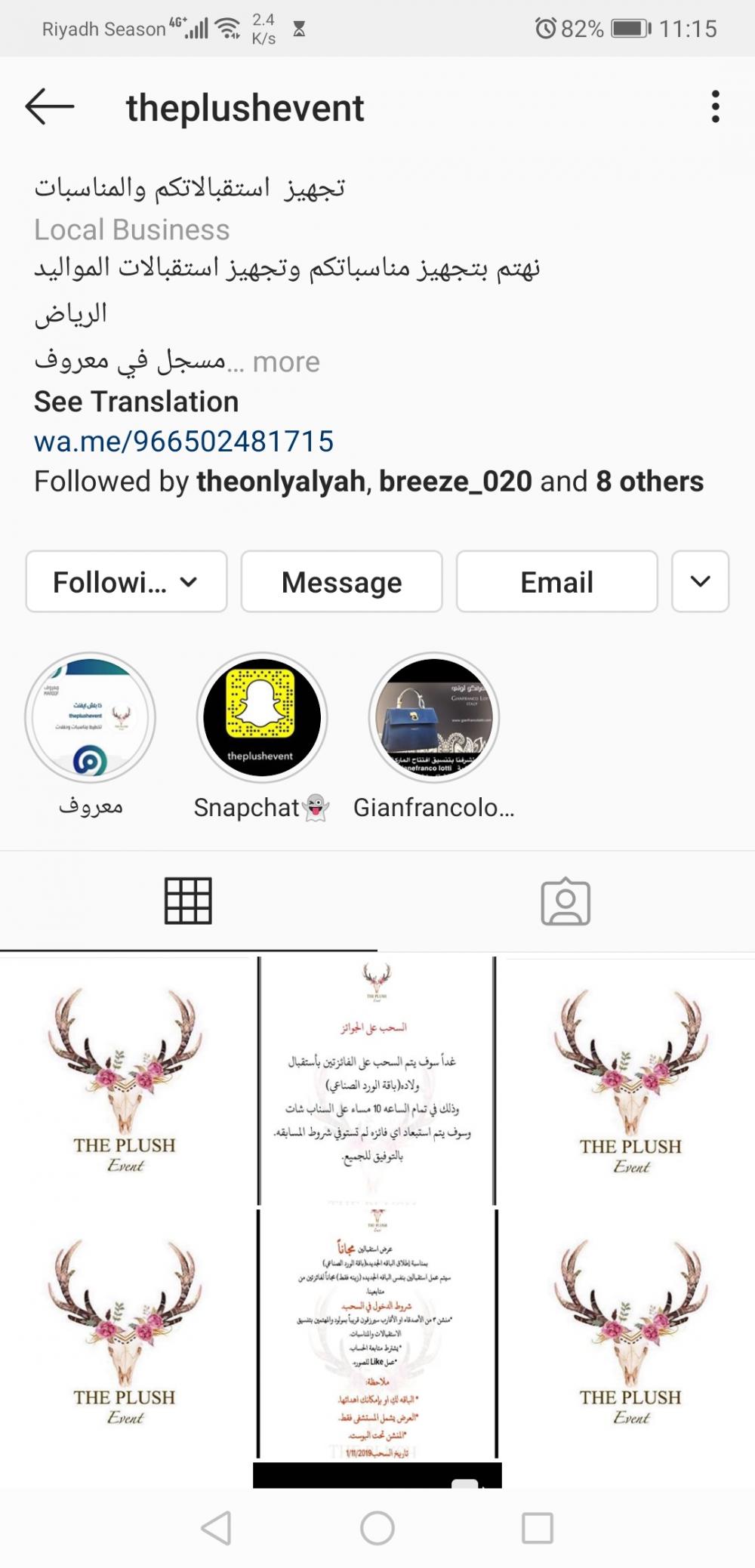Screen dimensions: 755x1568
Task: Open the Gianfrancolo... story highlight
Action: pos(434,718)
